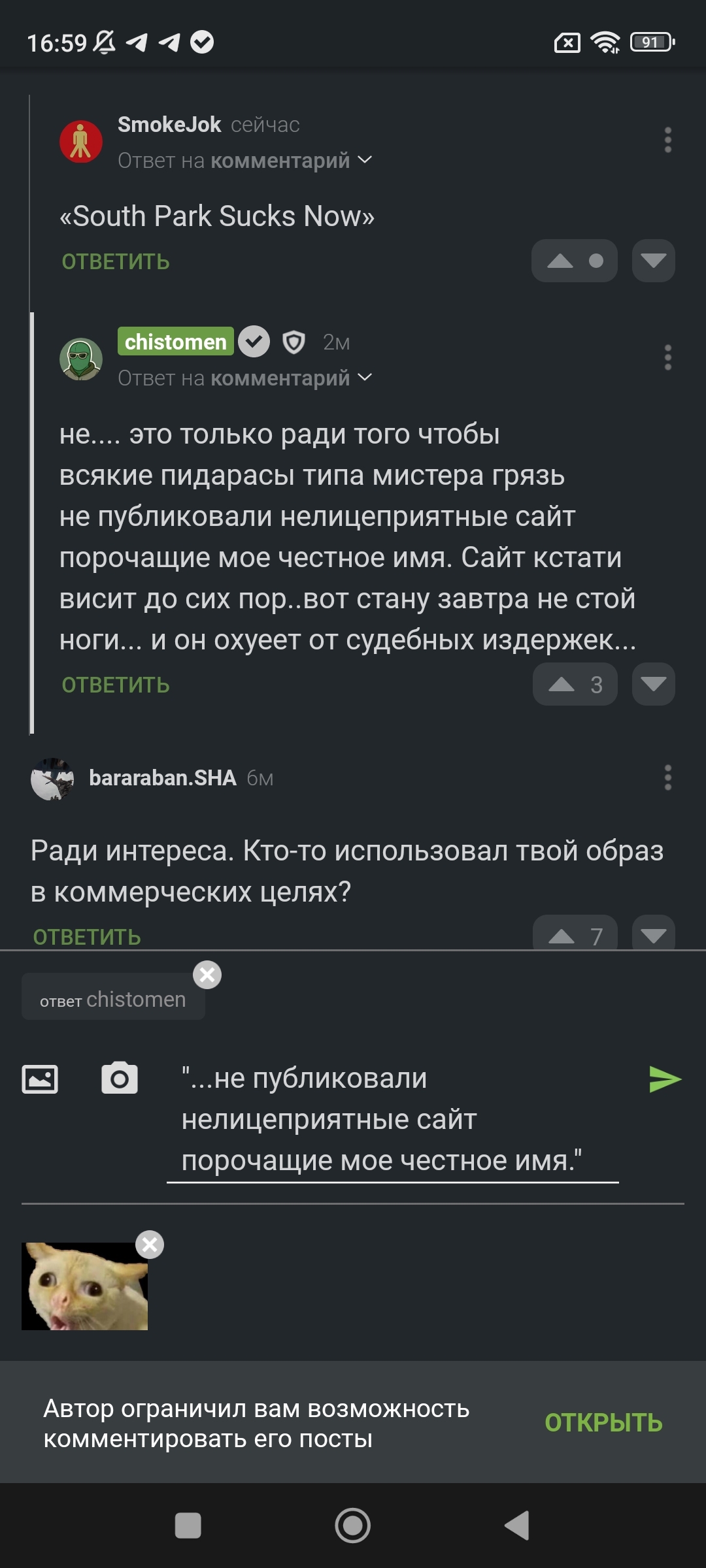Viewport: 706px width, 1568px height.
Task: Downvote SmokeJok's comment
Action: pyautogui.click(x=653, y=261)
